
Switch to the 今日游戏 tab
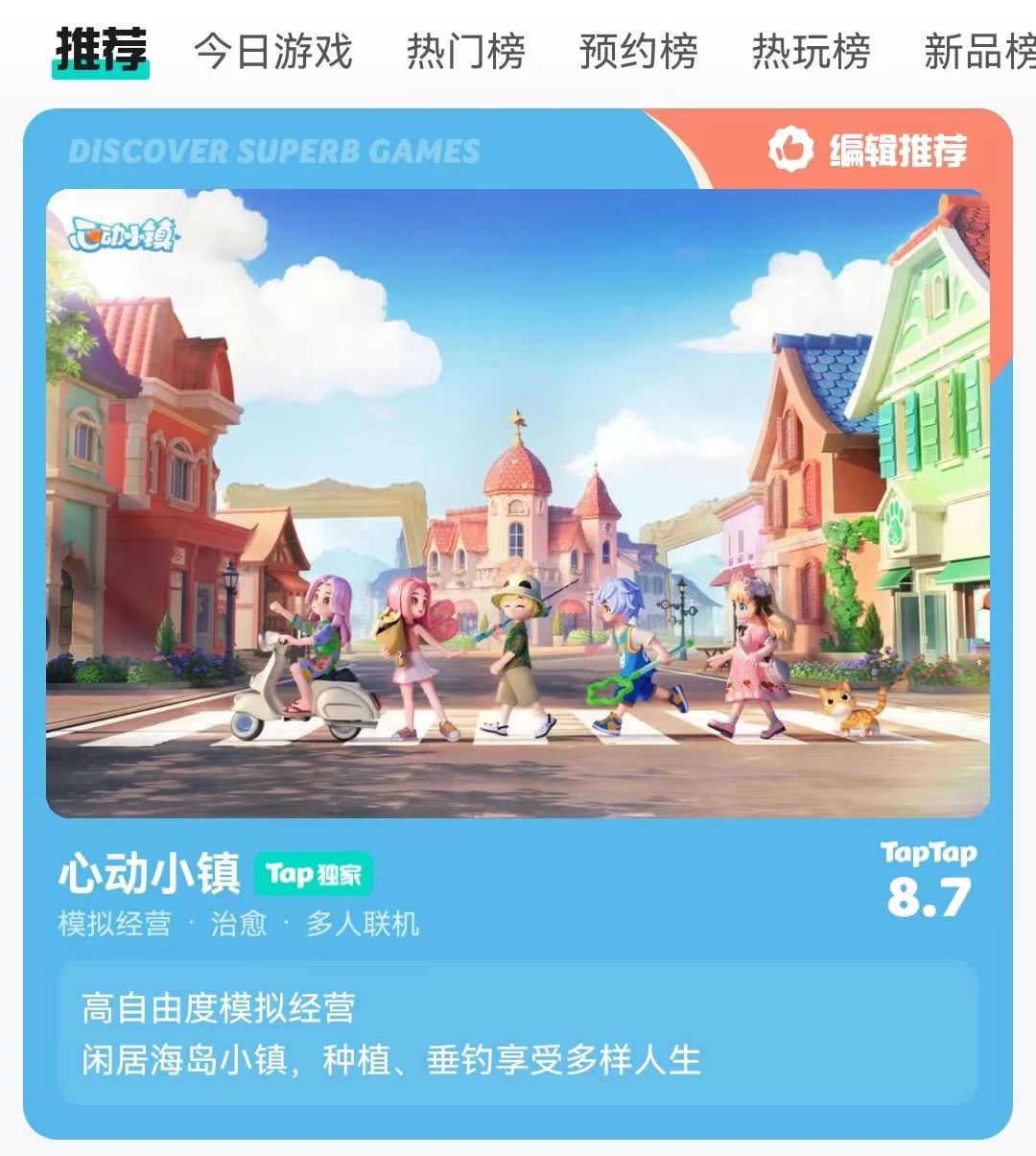pyautogui.click(x=273, y=52)
